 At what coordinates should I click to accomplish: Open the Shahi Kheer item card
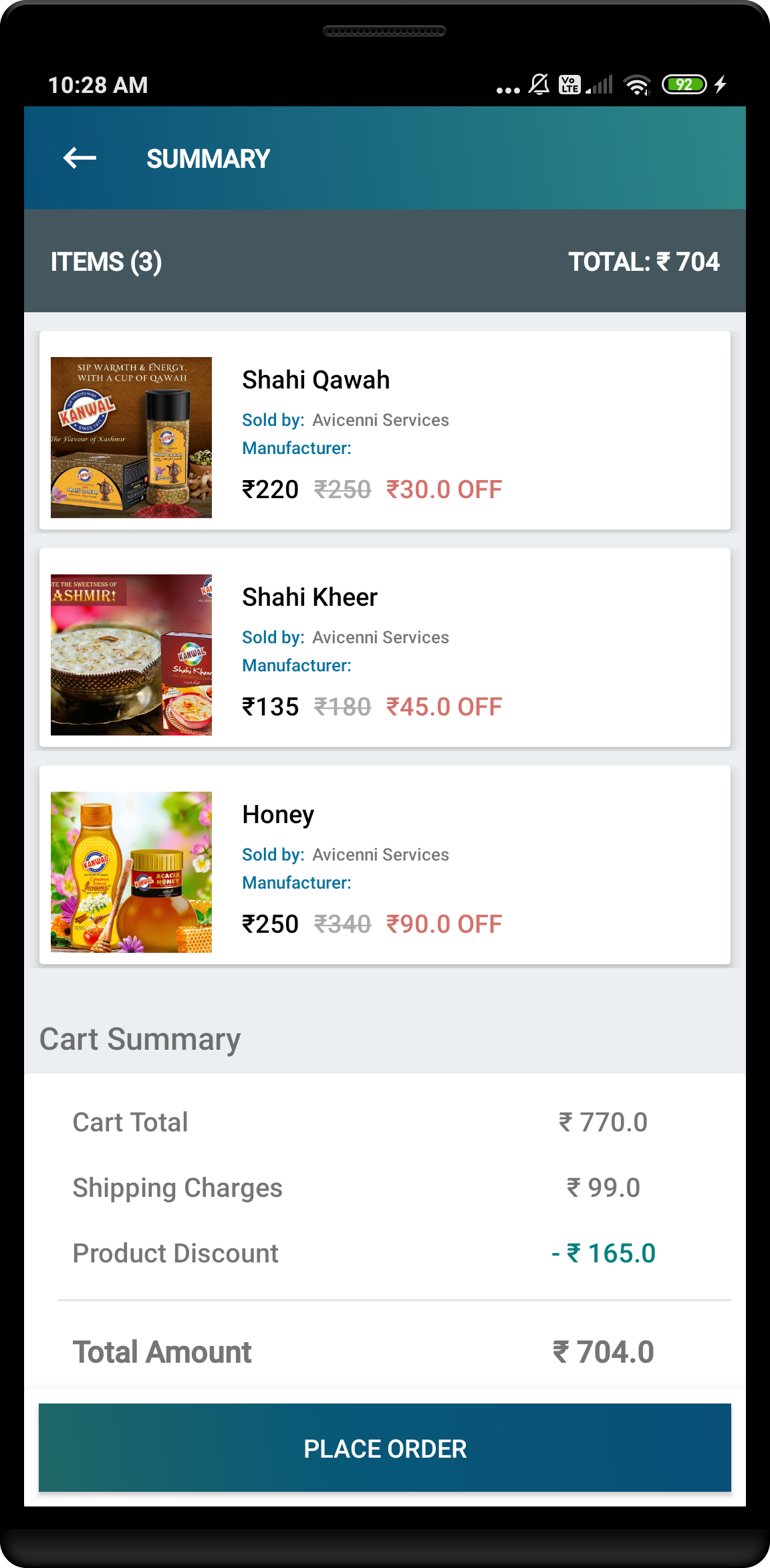pos(384,648)
